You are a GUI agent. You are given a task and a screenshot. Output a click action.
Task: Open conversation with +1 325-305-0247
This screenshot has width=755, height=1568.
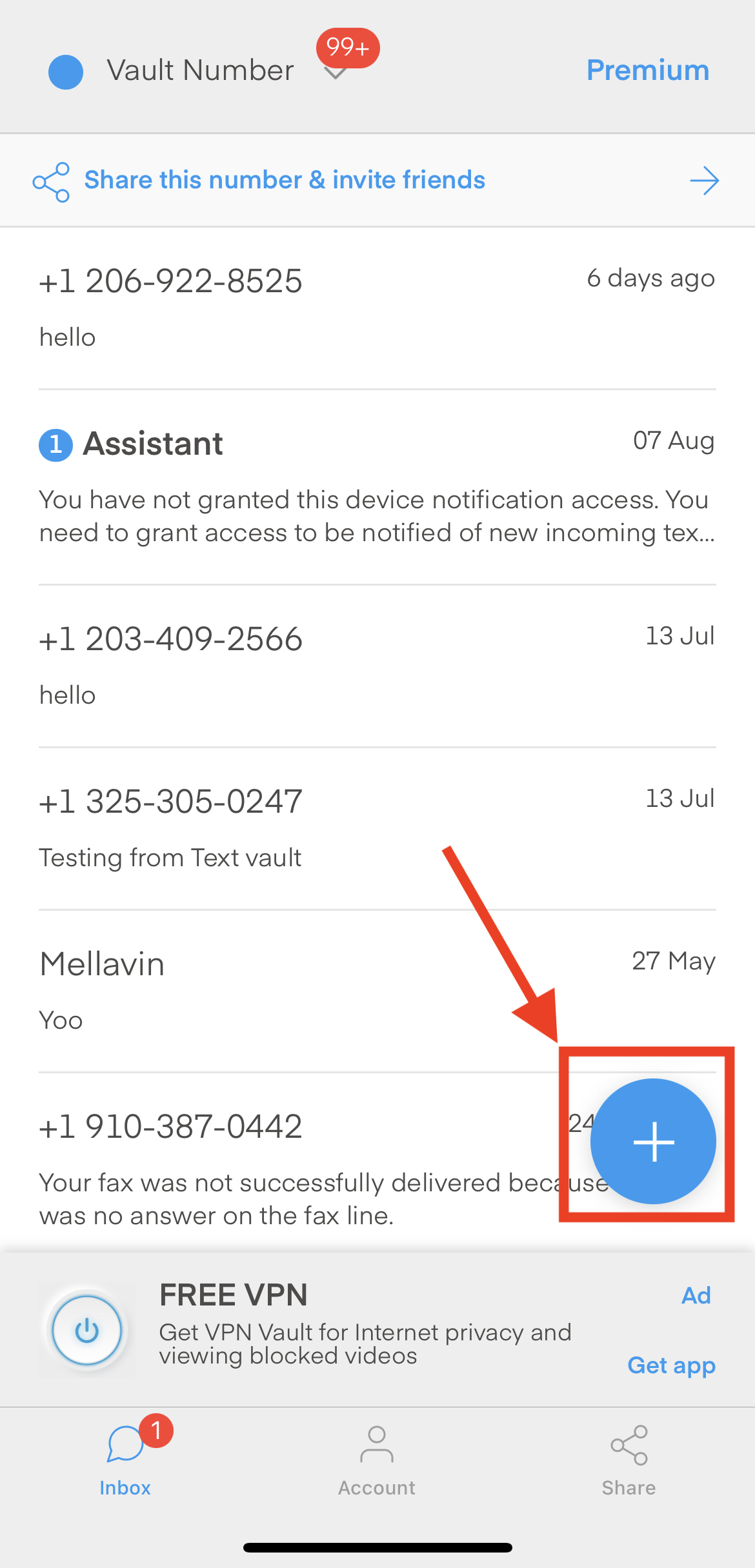[376, 829]
